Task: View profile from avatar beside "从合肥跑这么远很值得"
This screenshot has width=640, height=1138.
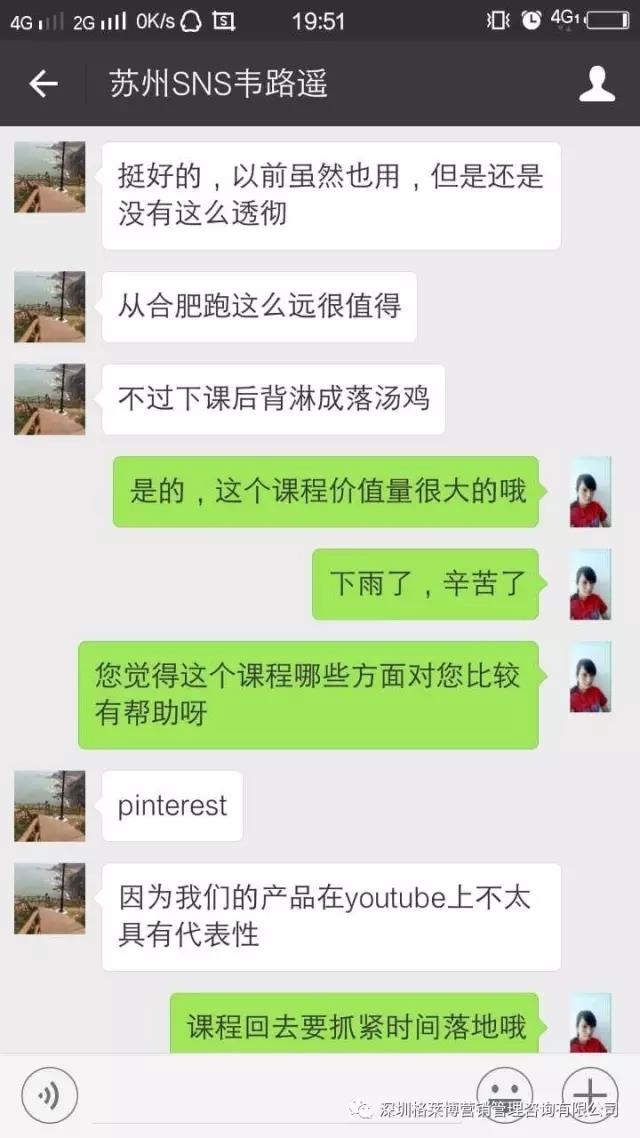Action: coord(49,307)
